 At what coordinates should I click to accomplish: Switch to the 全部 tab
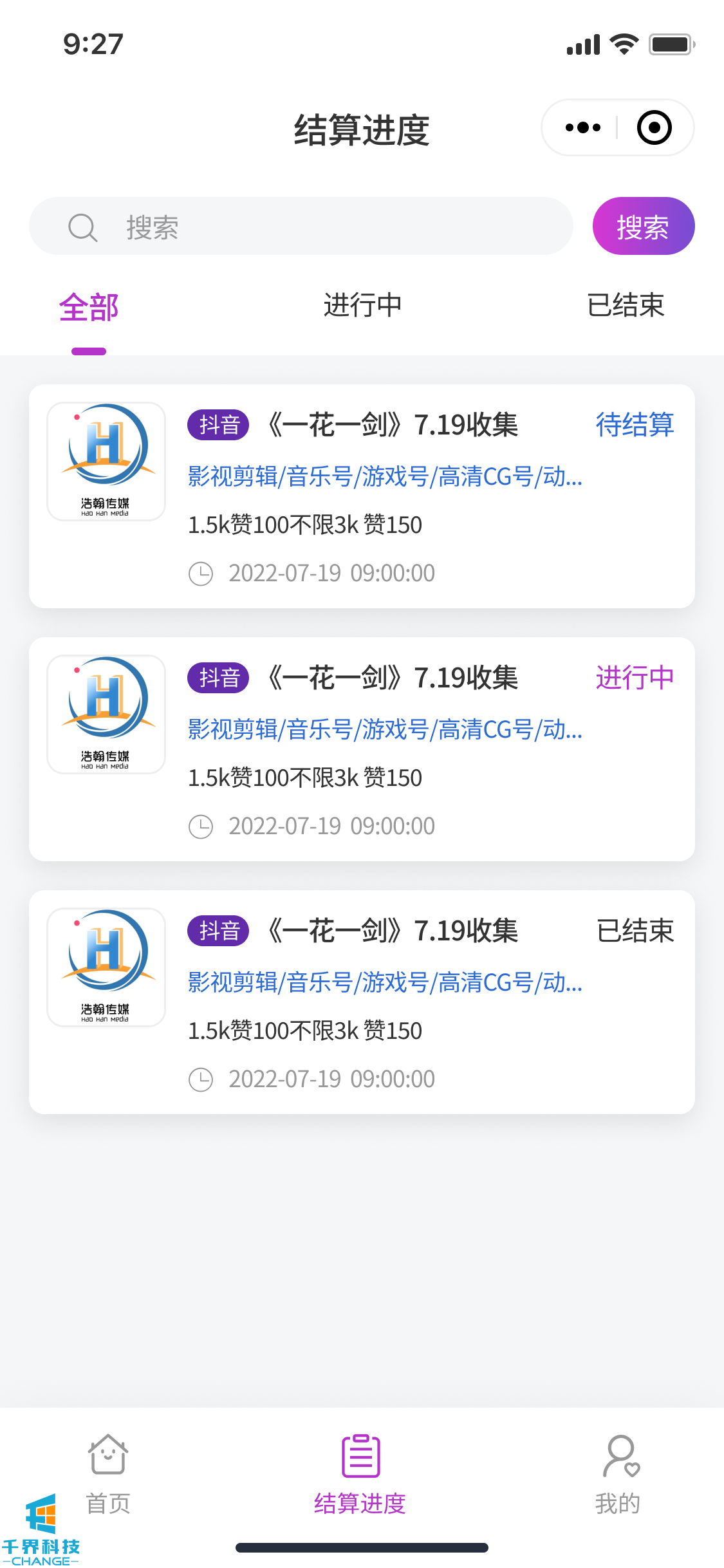[x=89, y=307]
